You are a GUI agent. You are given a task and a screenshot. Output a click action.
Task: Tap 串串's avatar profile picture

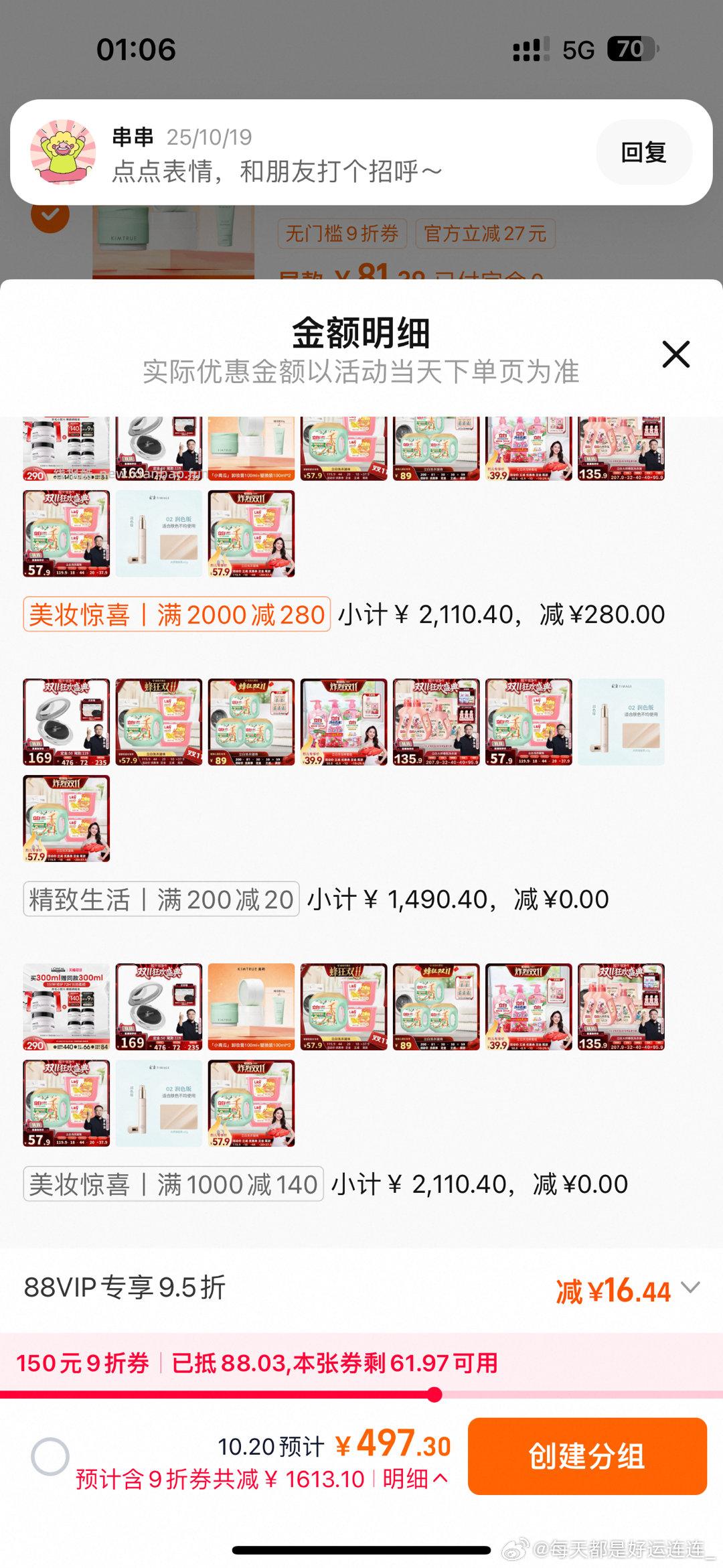(x=64, y=153)
